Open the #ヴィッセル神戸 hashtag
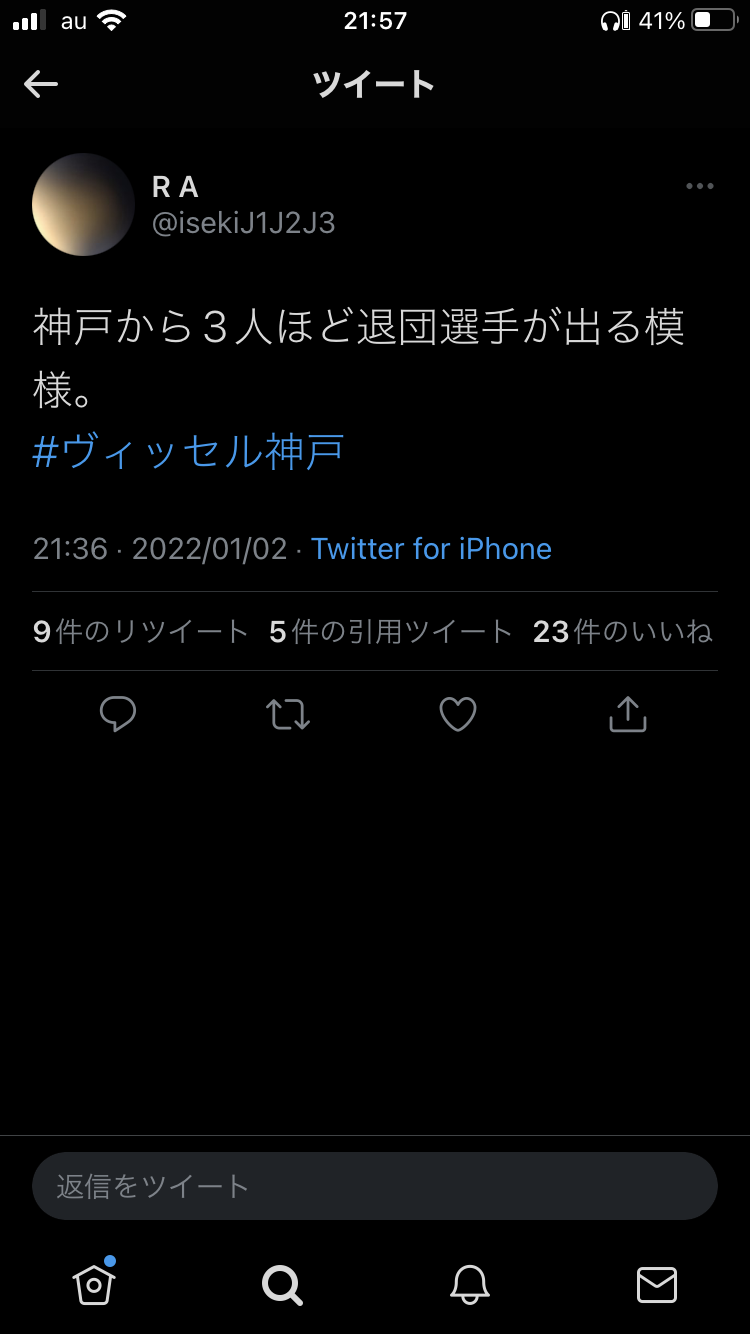The width and height of the screenshot is (750, 1334). click(189, 452)
